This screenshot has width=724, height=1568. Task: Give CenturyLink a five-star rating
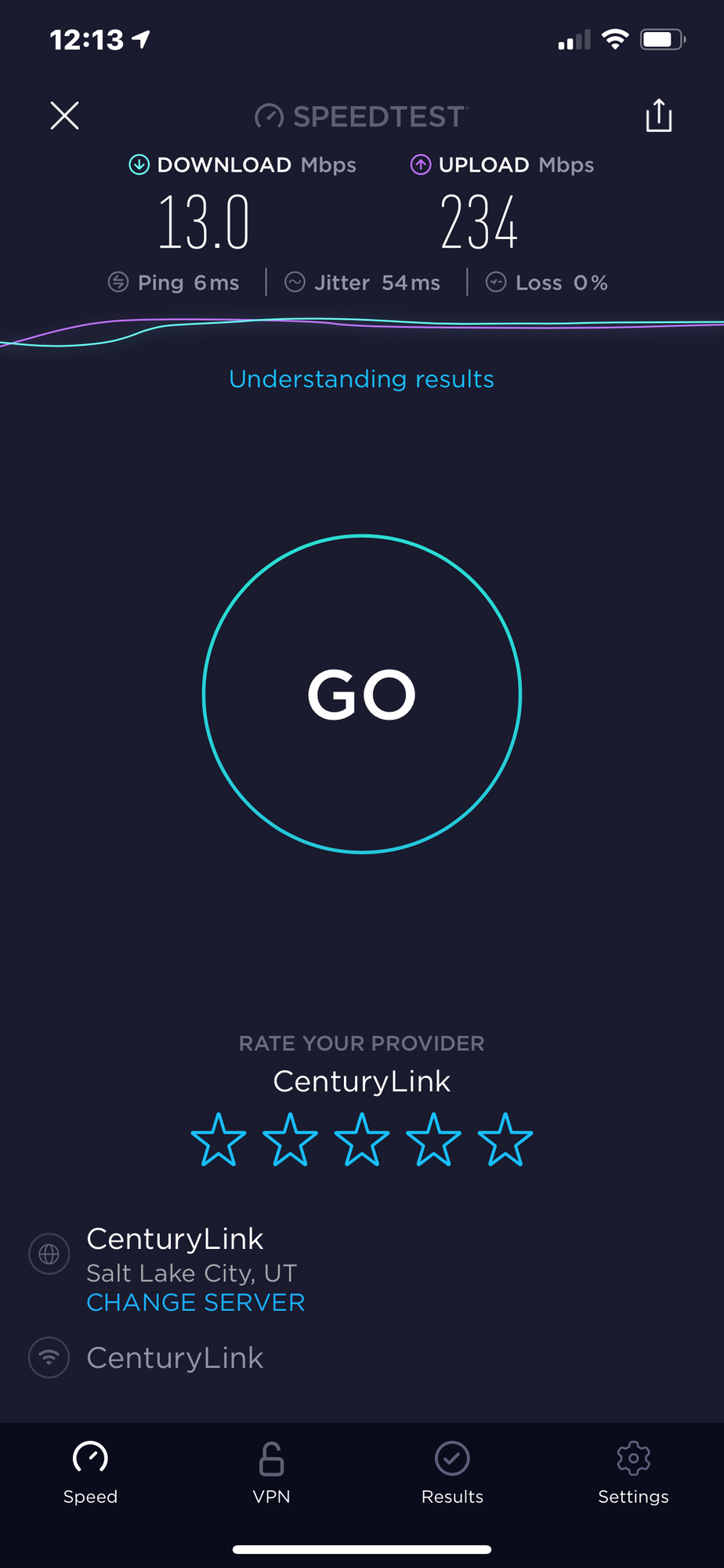point(505,1140)
